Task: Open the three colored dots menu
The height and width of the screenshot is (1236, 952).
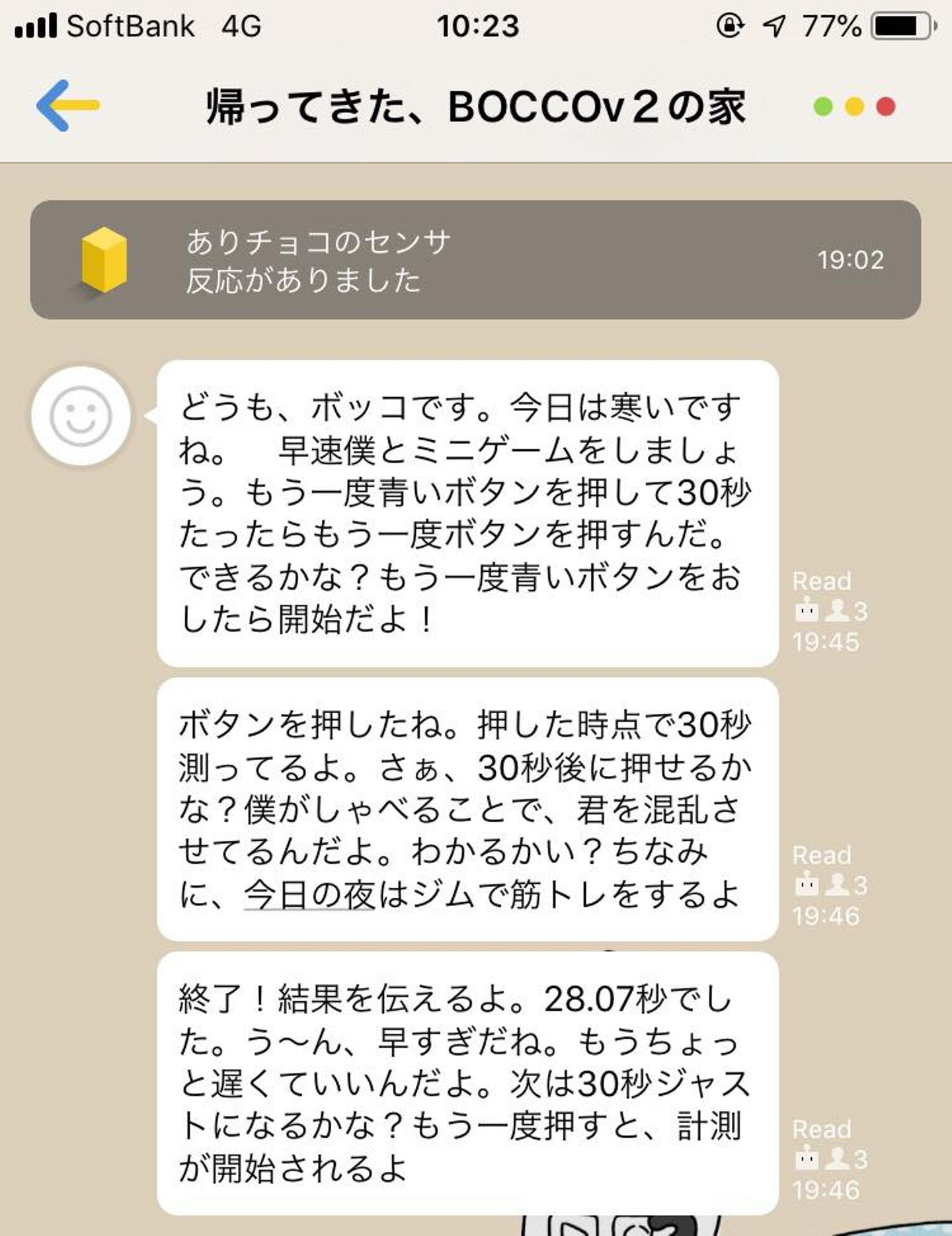Action: coord(854,106)
